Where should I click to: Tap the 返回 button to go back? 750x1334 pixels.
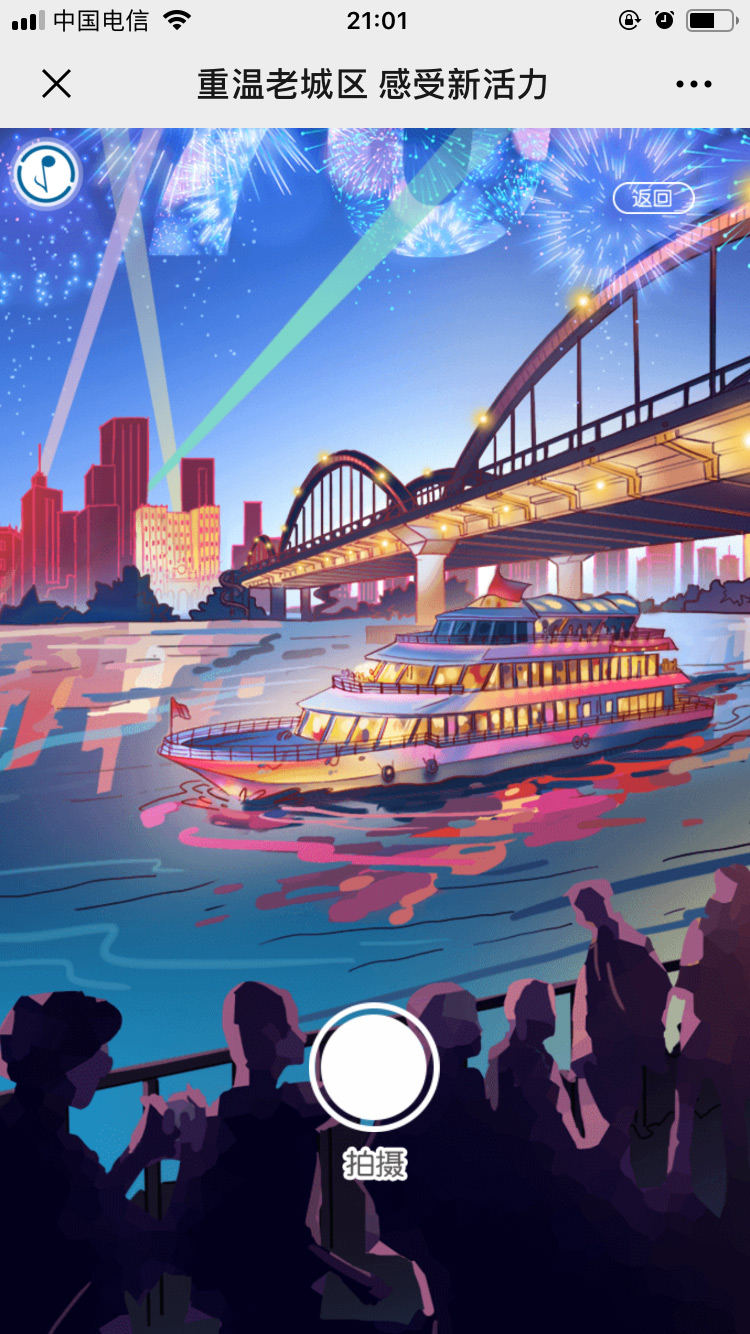(654, 198)
